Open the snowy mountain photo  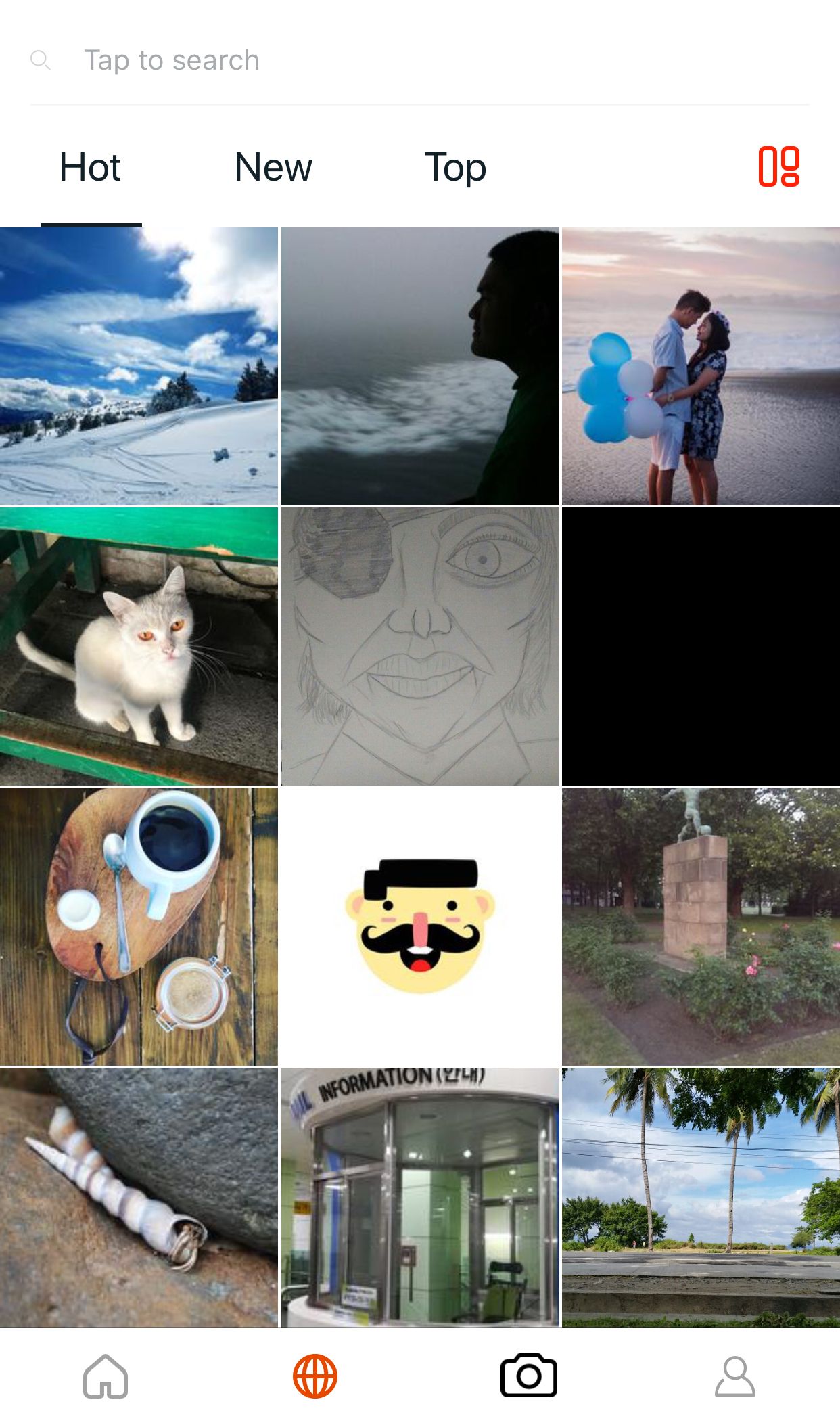(139, 366)
